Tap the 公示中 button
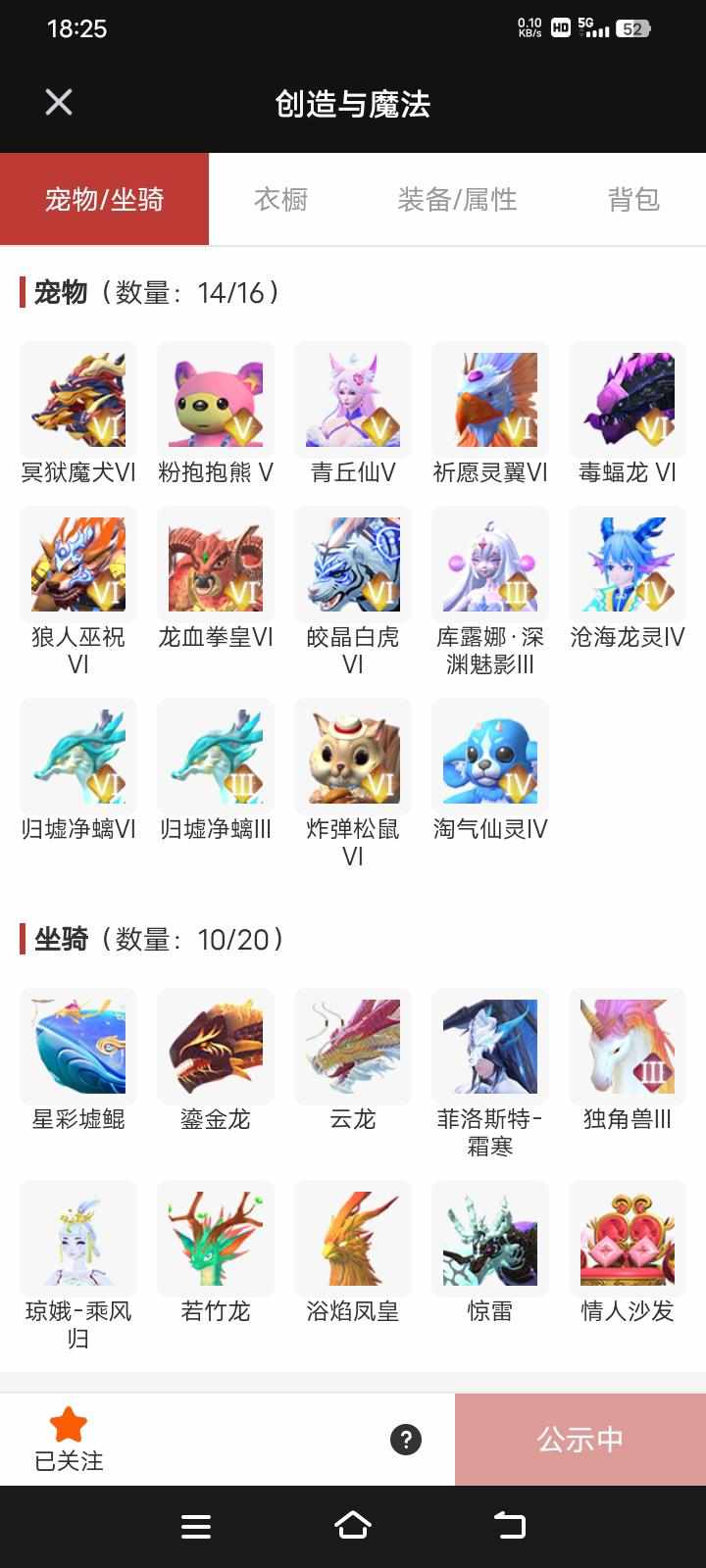Screen dimensions: 706x1568 click(580, 1440)
